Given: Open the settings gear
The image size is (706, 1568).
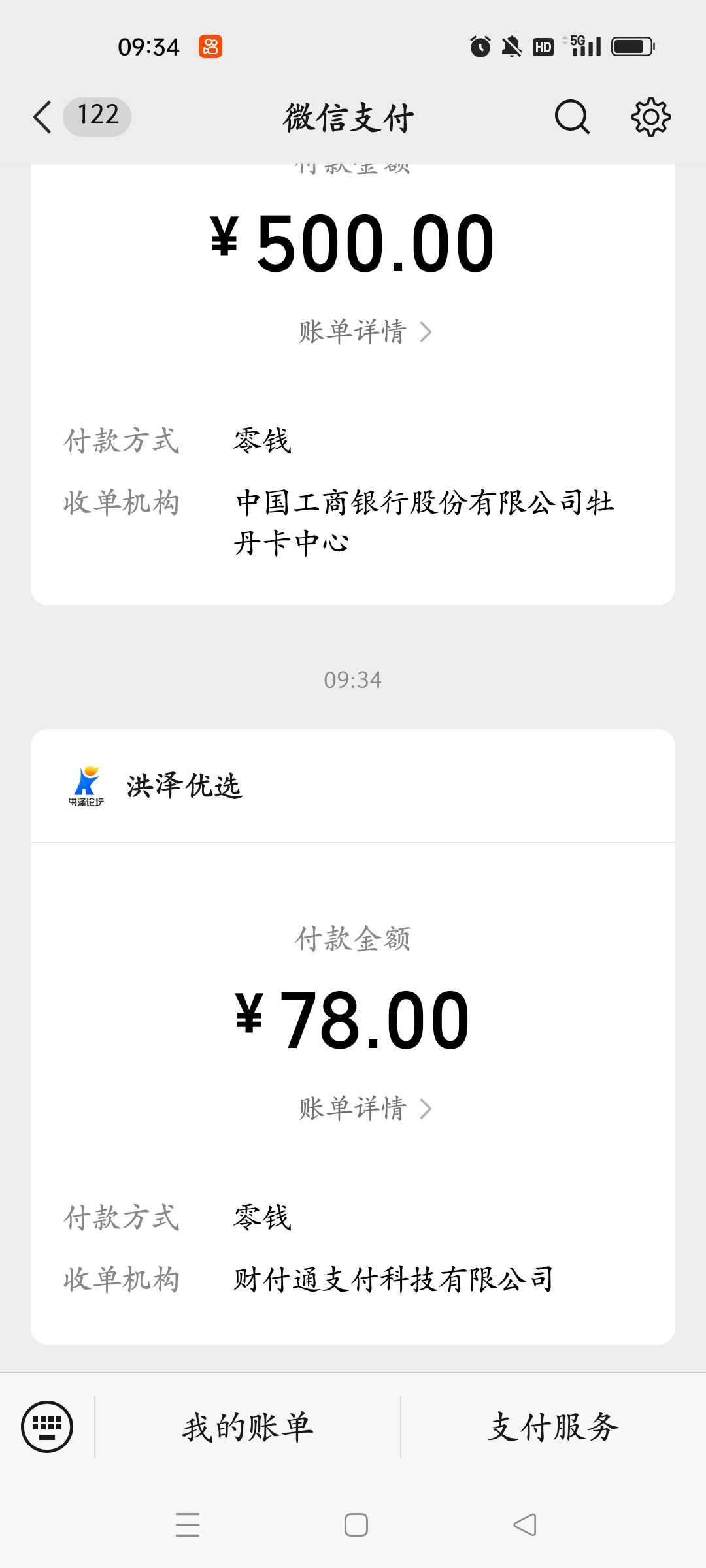Looking at the screenshot, I should (650, 118).
